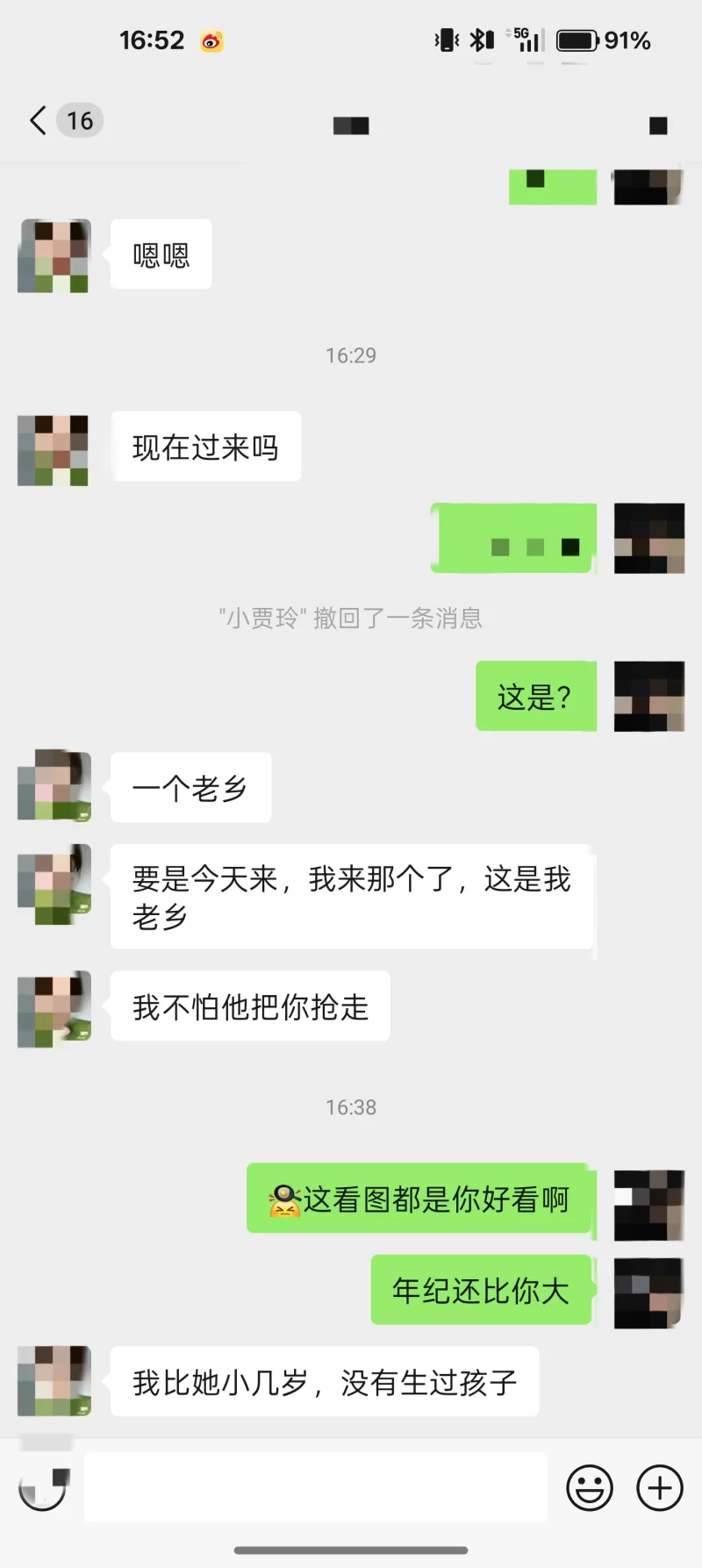Tap the clock showing 16:52

[x=152, y=40]
